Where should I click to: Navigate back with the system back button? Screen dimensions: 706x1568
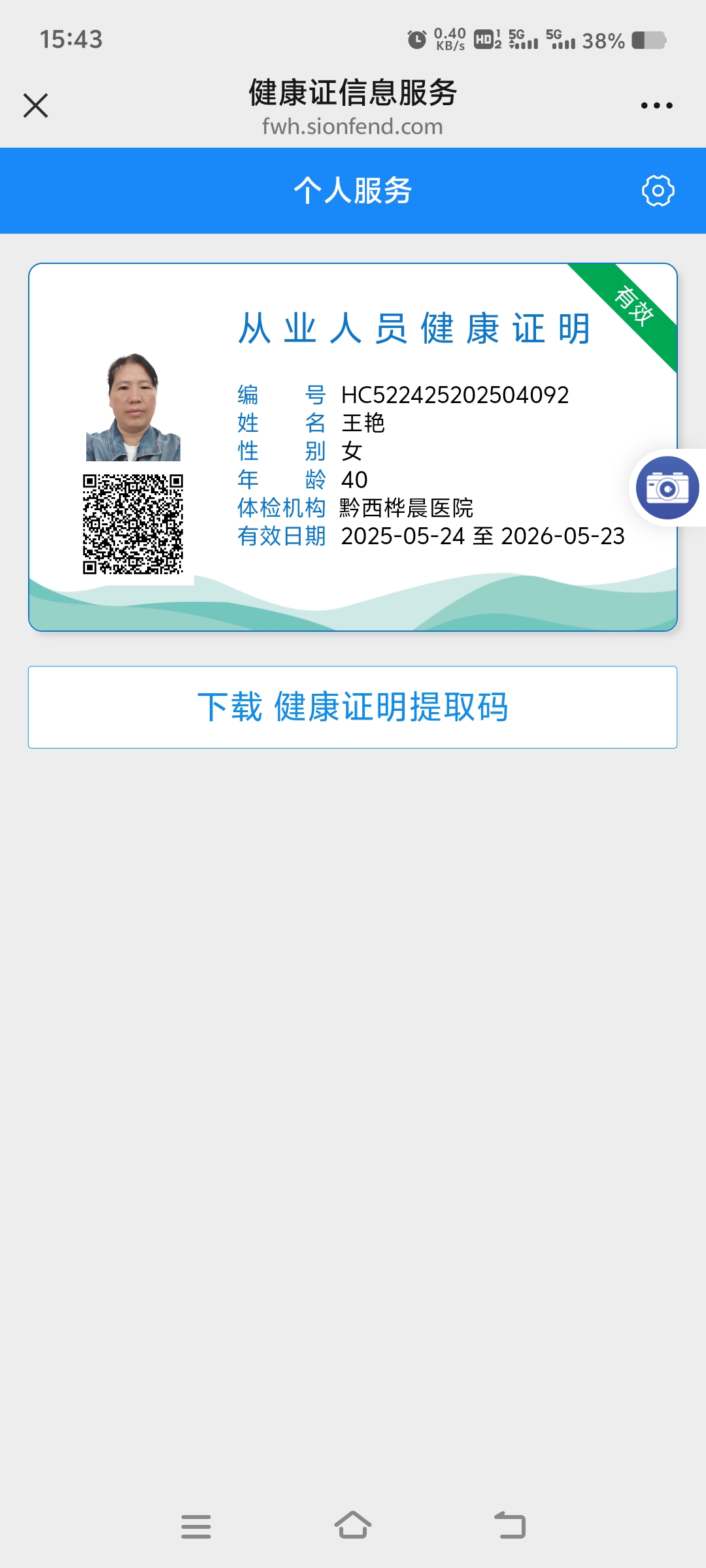tap(510, 1526)
